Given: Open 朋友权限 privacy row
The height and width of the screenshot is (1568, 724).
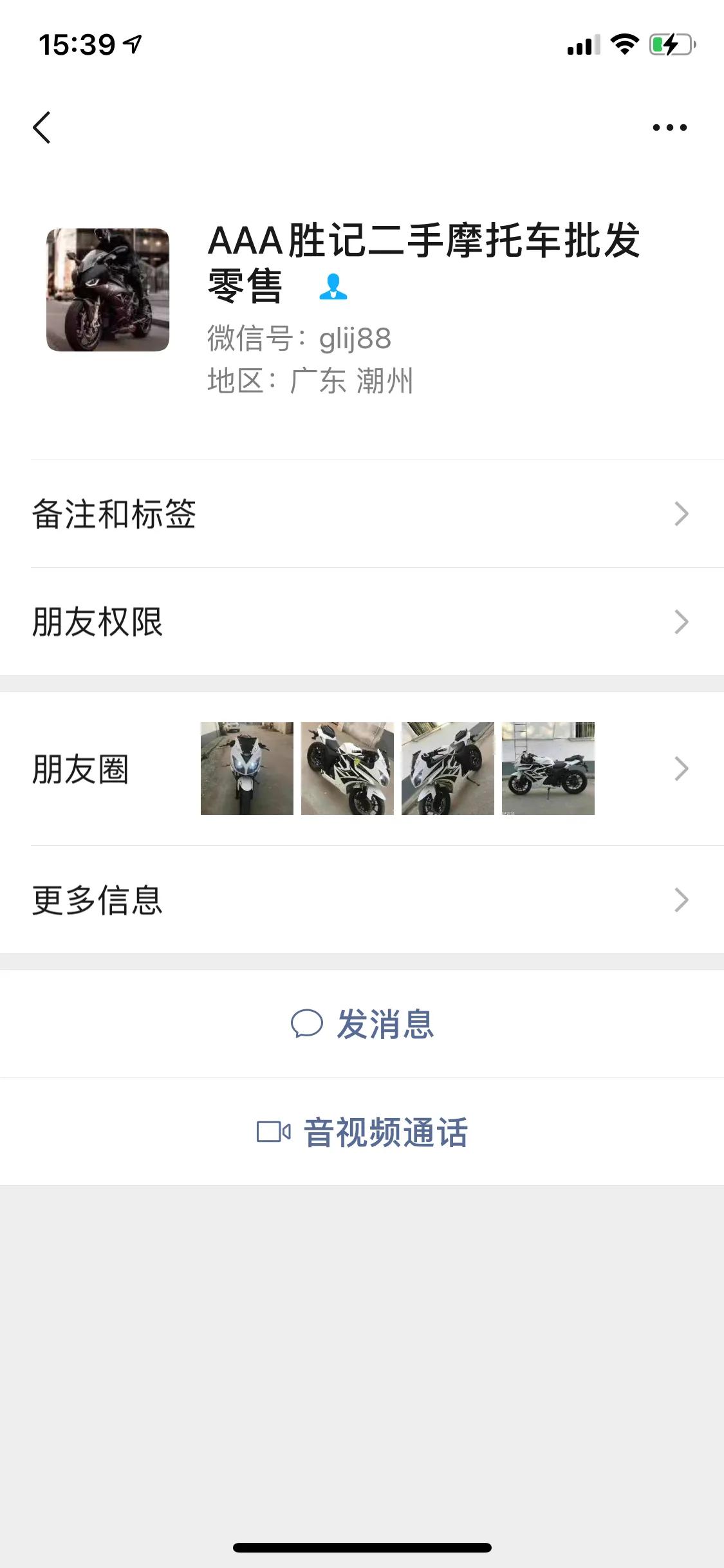Looking at the screenshot, I should point(362,622).
